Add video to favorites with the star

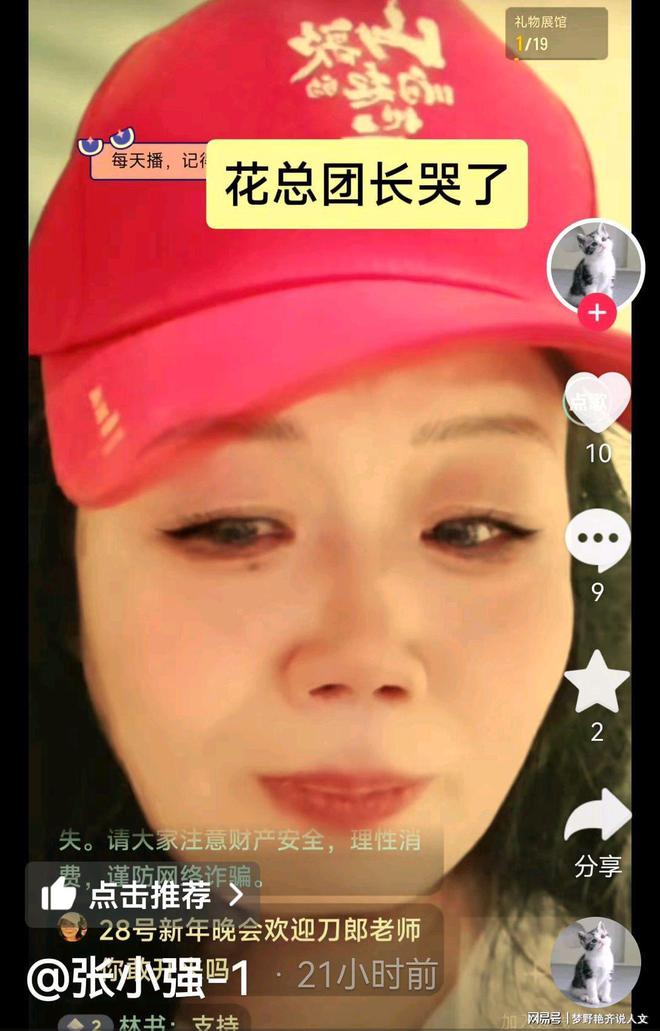[x=597, y=683]
